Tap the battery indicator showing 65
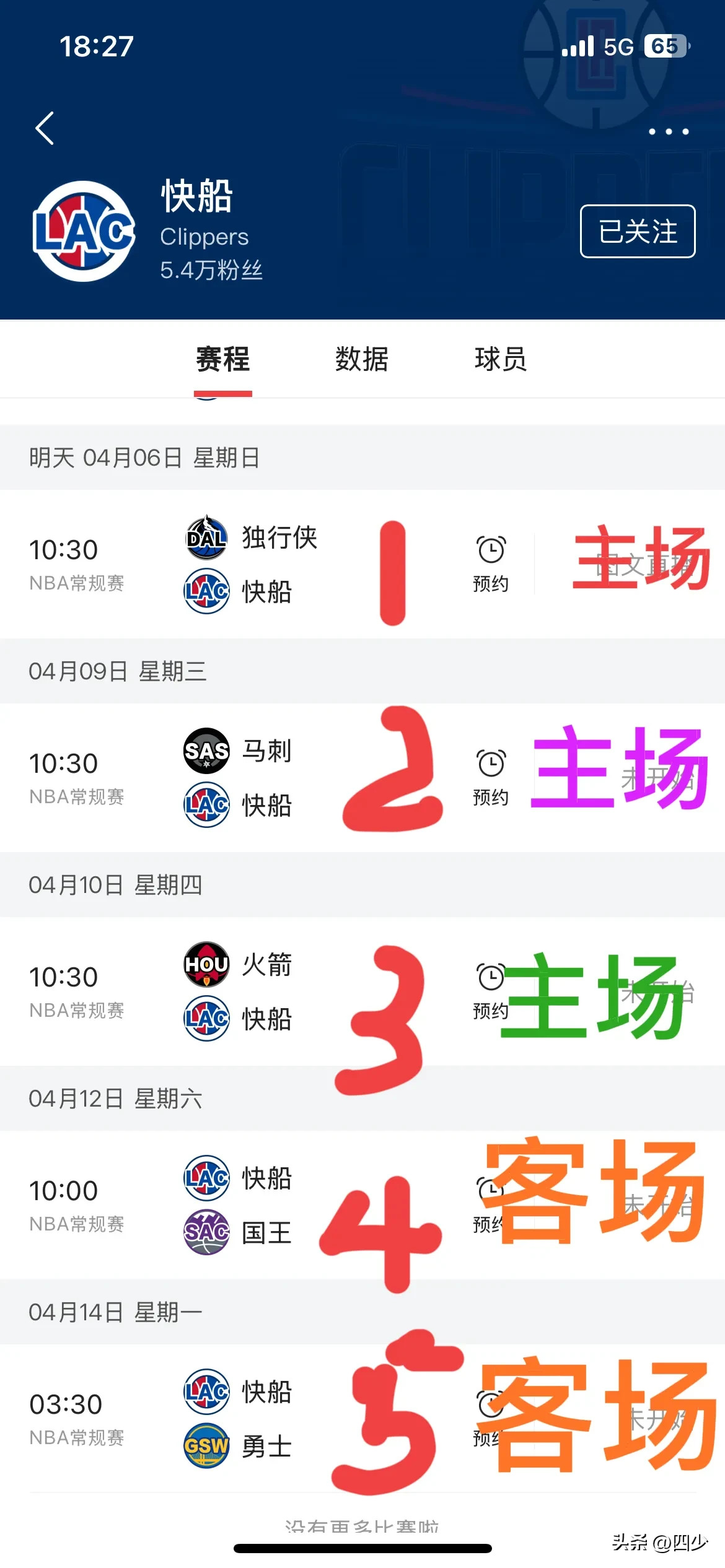The width and height of the screenshot is (725, 1568). [664, 46]
